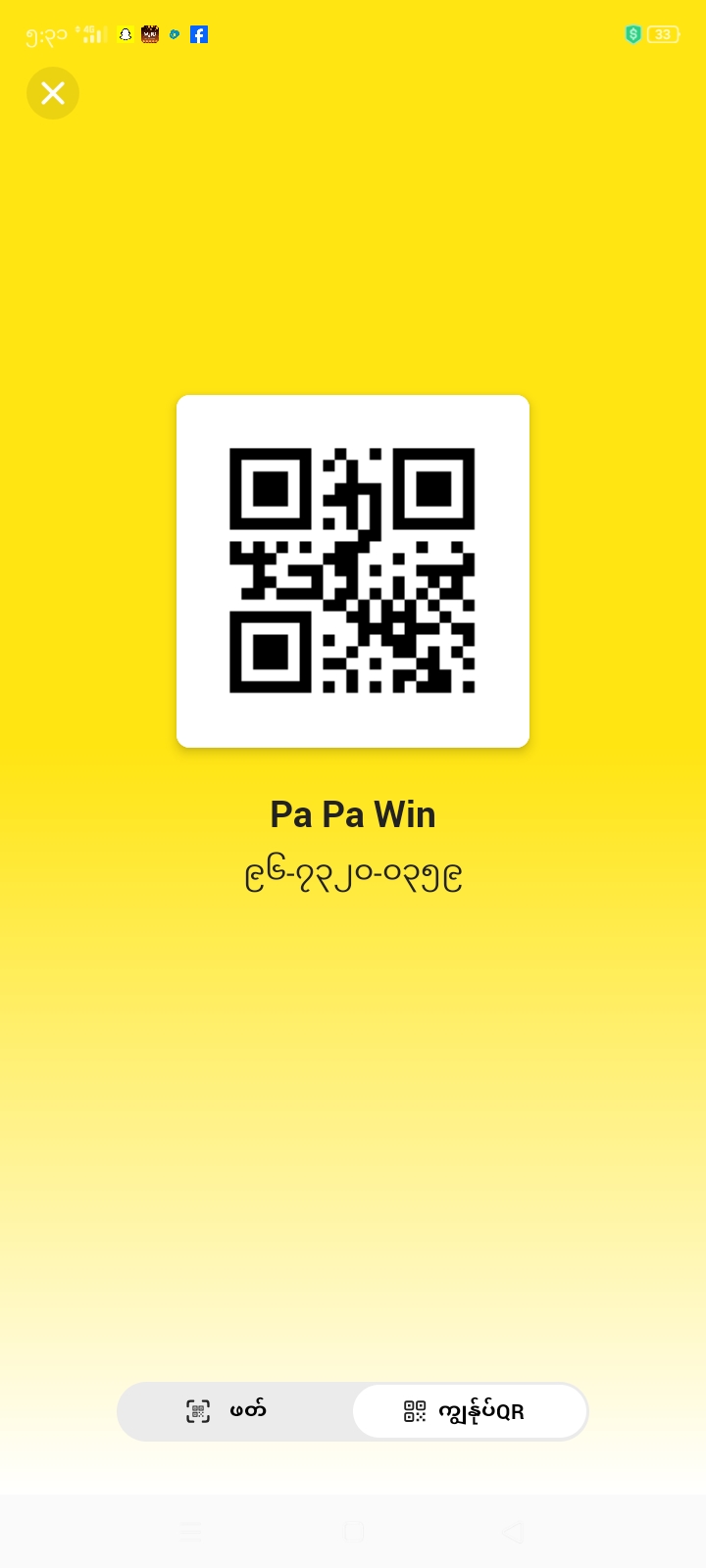Viewport: 706px width, 1568px height.
Task: Select the ကျွန်ုပ်QR tab
Action: pos(470,1411)
